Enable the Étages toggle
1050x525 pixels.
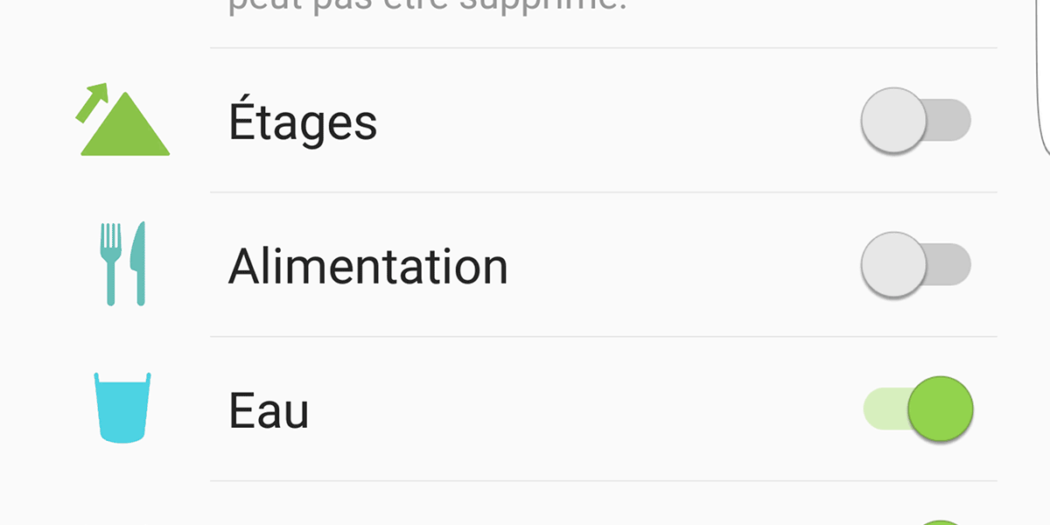pos(915,121)
